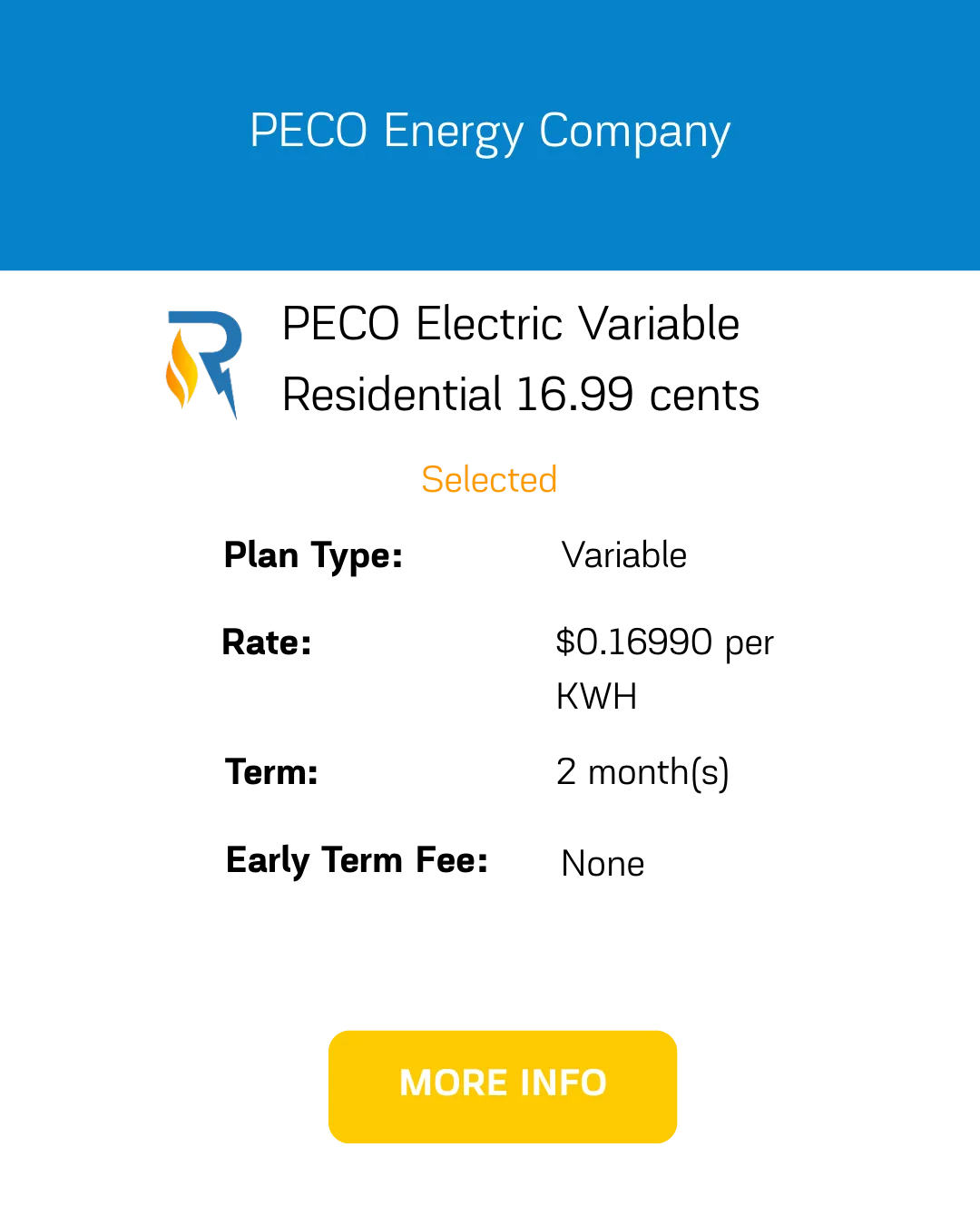Tap the MORE INFO button
980x1225 pixels.
tap(503, 1085)
